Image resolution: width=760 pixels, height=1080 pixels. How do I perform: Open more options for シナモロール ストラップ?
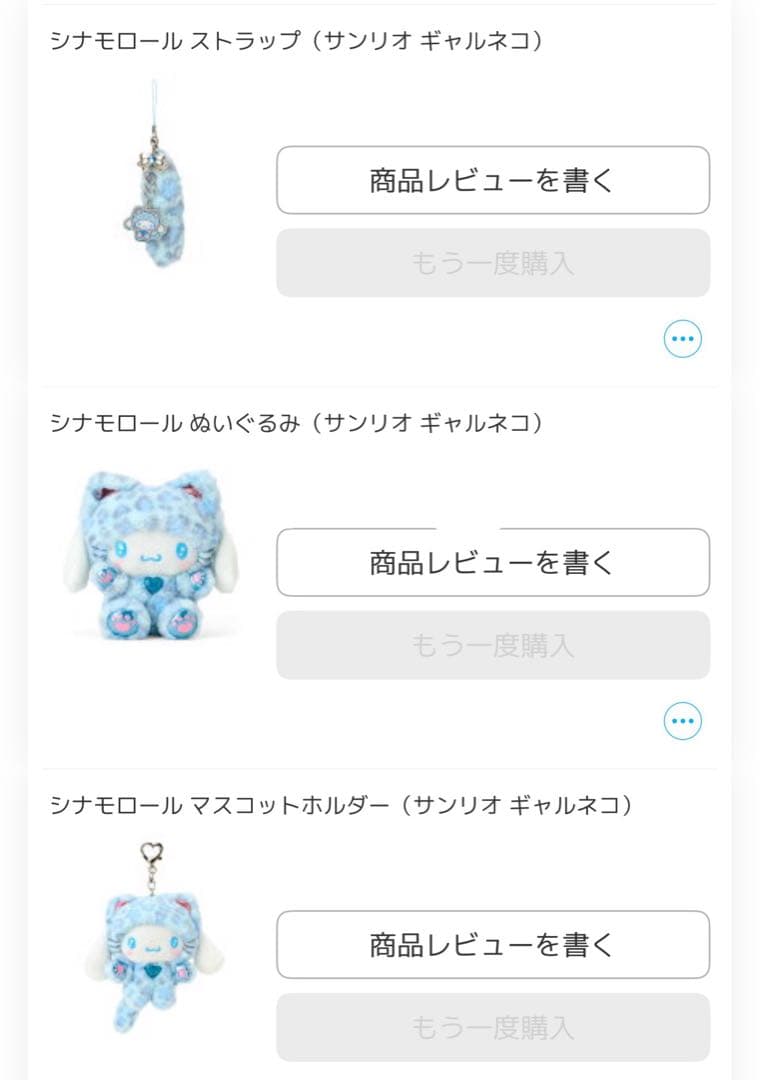[x=683, y=339]
